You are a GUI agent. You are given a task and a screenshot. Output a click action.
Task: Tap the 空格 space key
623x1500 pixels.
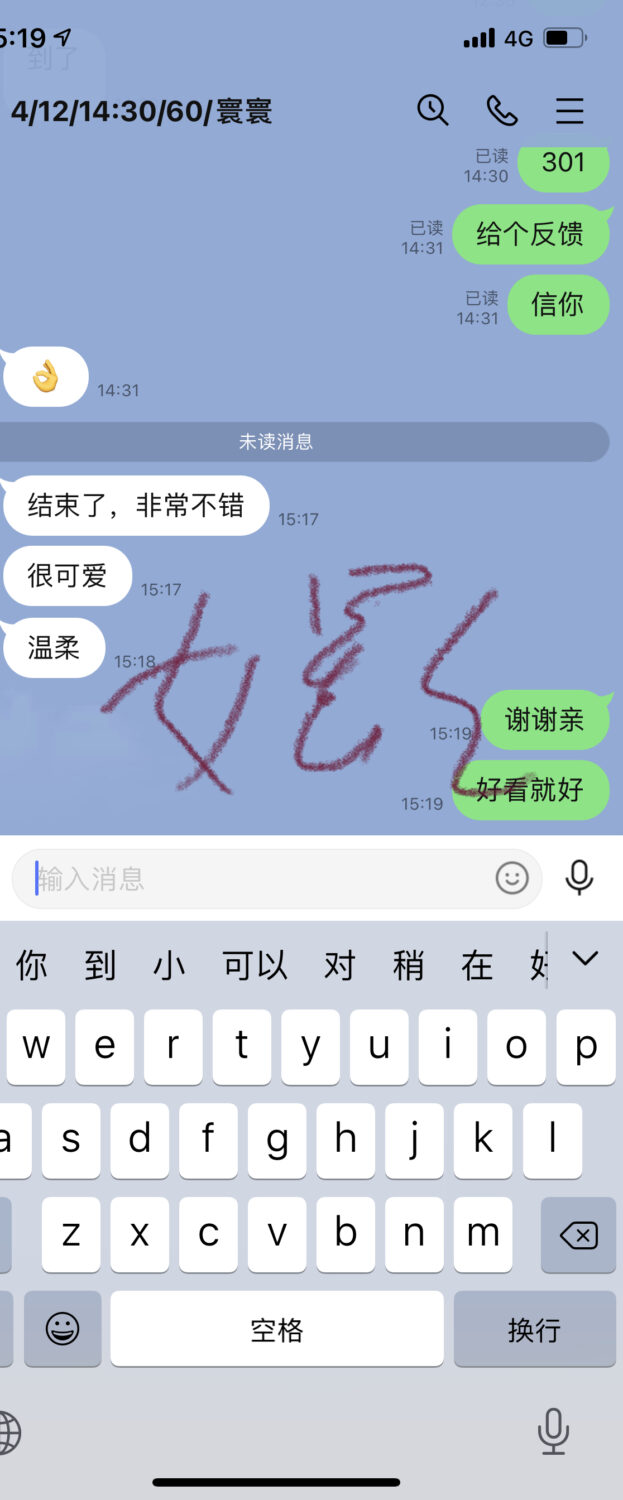[277, 1329]
